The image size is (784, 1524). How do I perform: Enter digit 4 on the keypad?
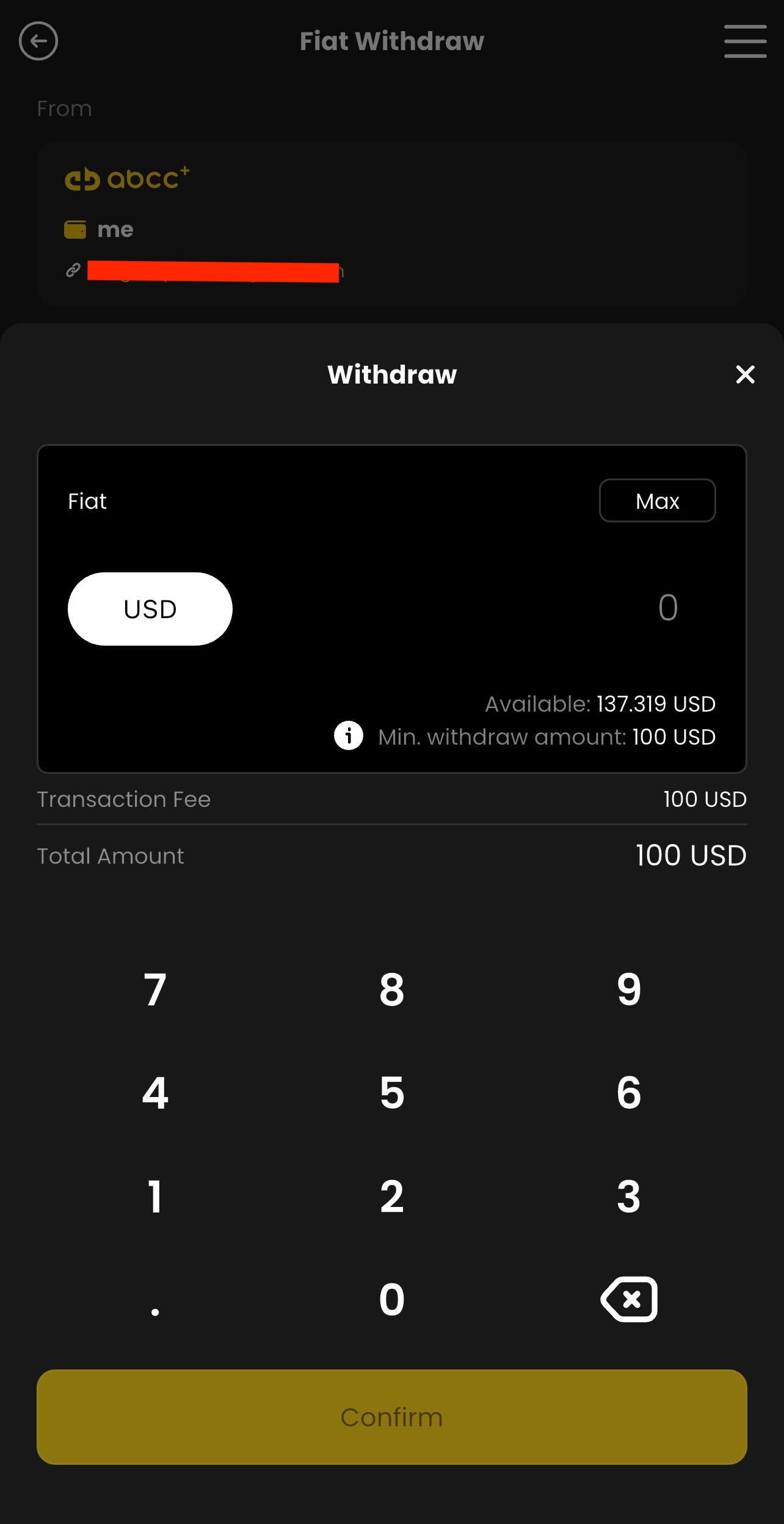155,1093
